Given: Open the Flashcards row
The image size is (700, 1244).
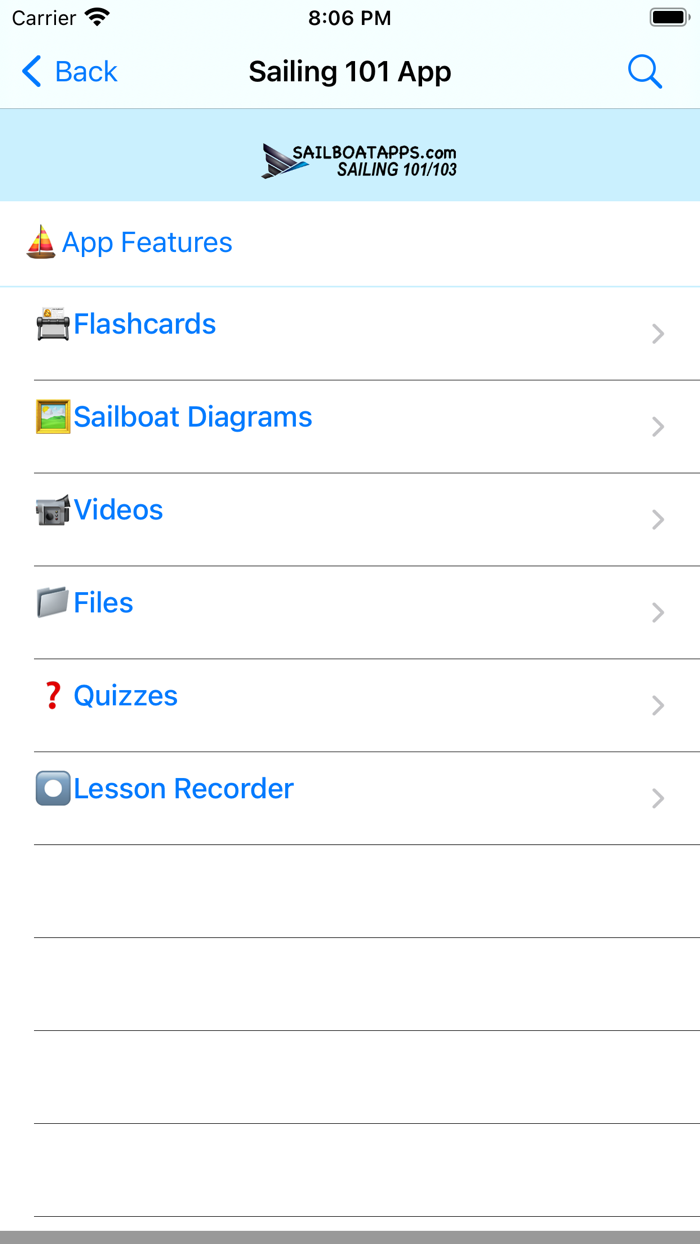Looking at the screenshot, I should [350, 334].
